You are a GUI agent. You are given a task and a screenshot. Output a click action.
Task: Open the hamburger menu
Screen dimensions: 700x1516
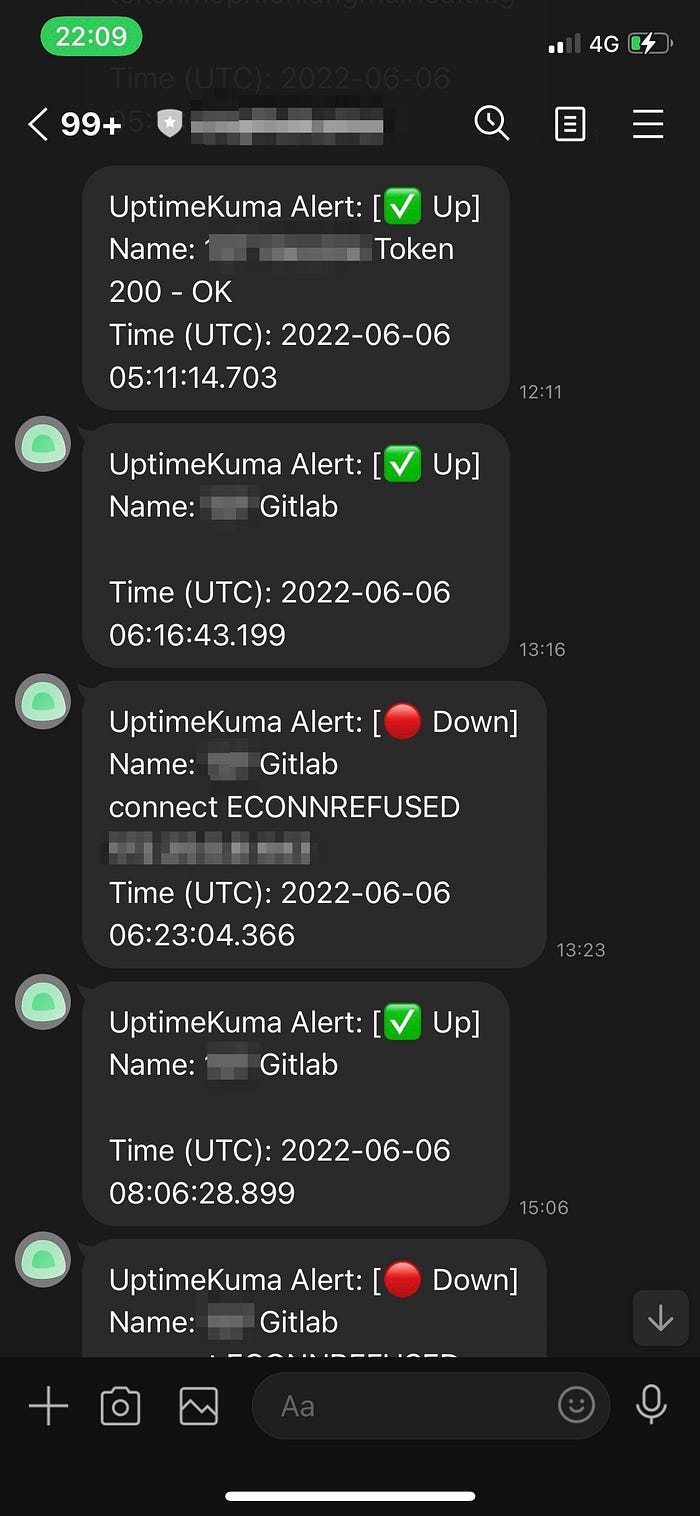pyautogui.click(x=648, y=124)
